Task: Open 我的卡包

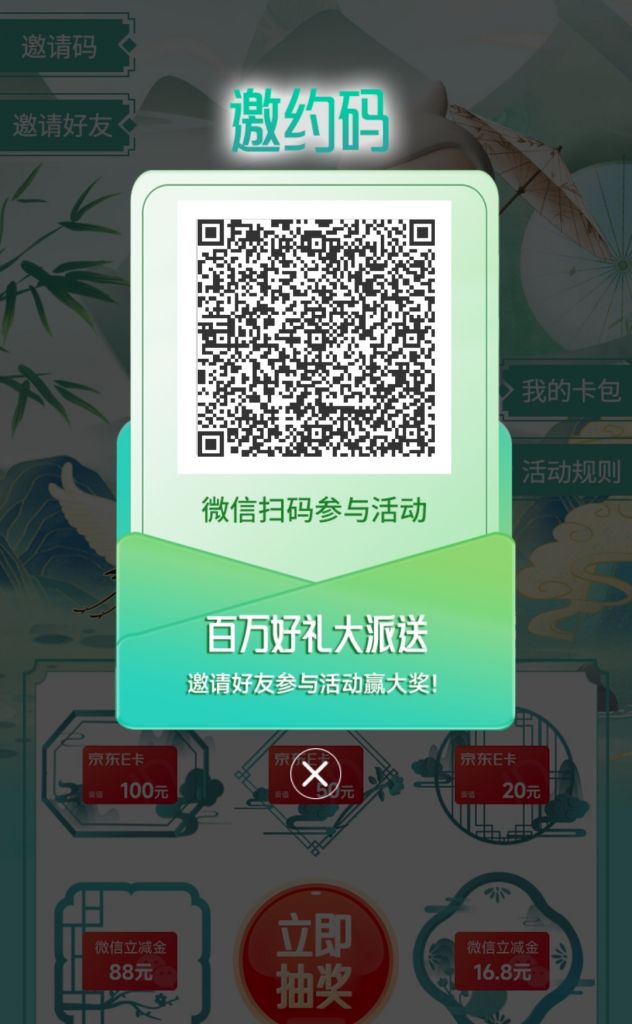Action: (569, 391)
